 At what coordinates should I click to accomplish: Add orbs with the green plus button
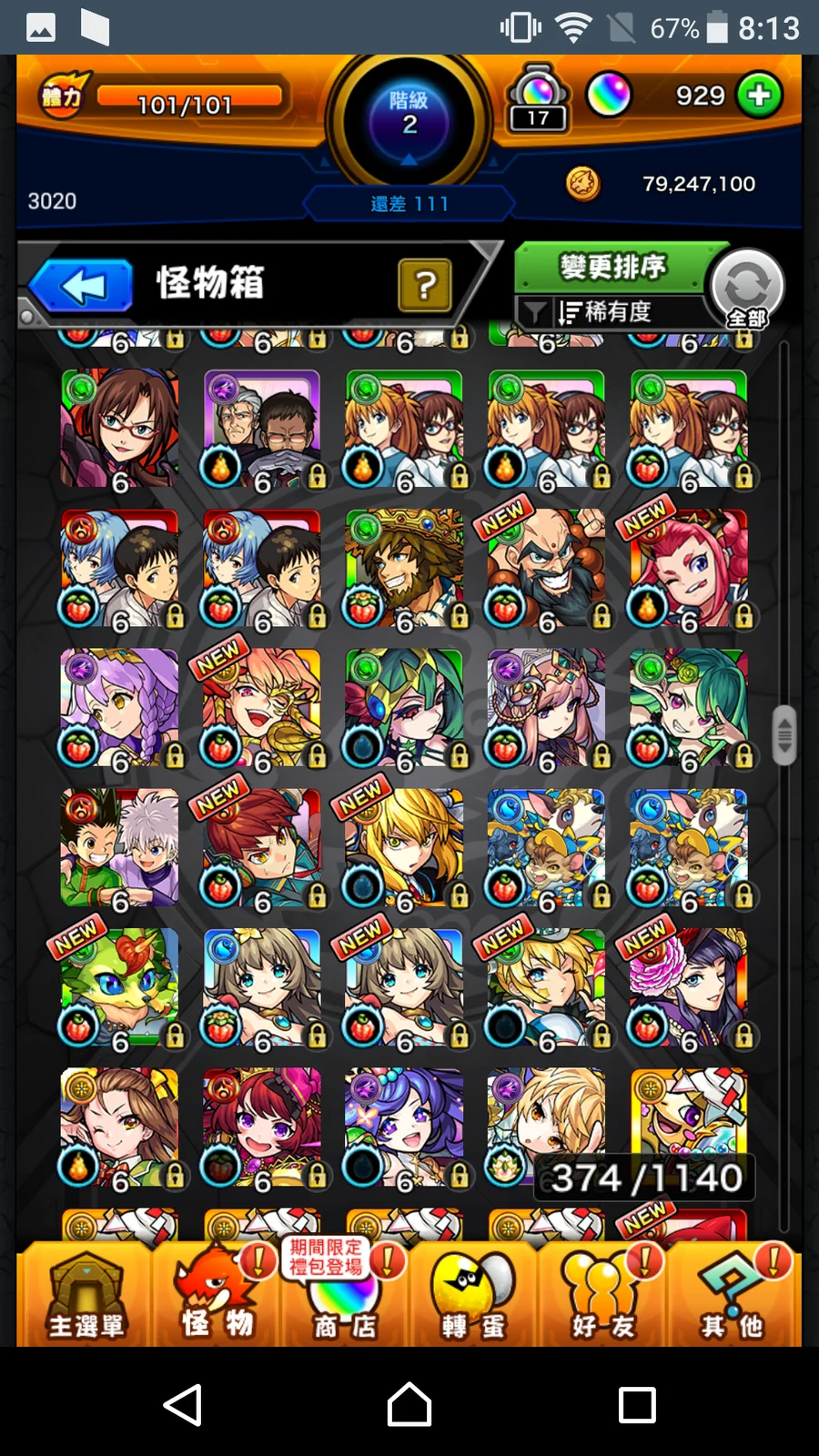(x=759, y=96)
